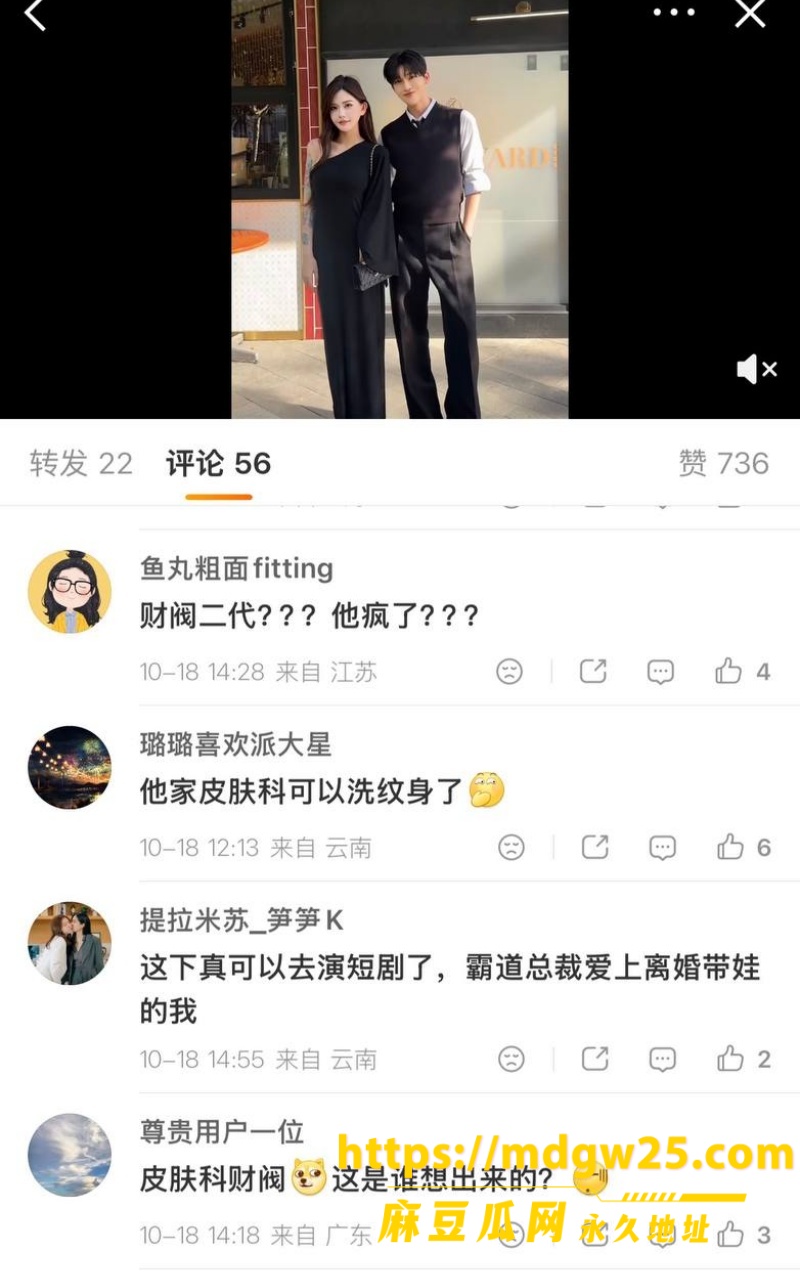Switch to the 赞 736 tab
The image size is (800, 1280).
coord(724,464)
